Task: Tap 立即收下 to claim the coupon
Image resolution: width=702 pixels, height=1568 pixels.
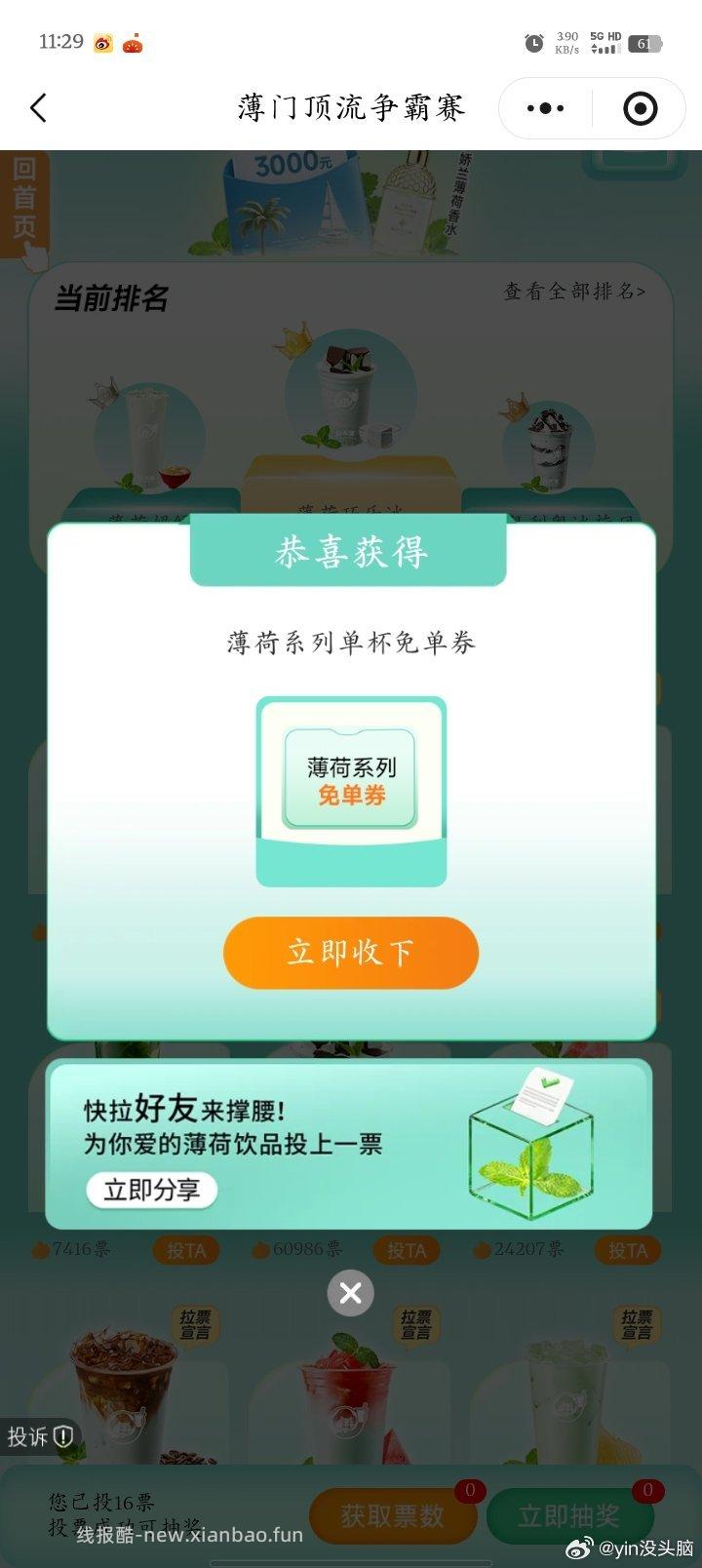Action: (350, 953)
